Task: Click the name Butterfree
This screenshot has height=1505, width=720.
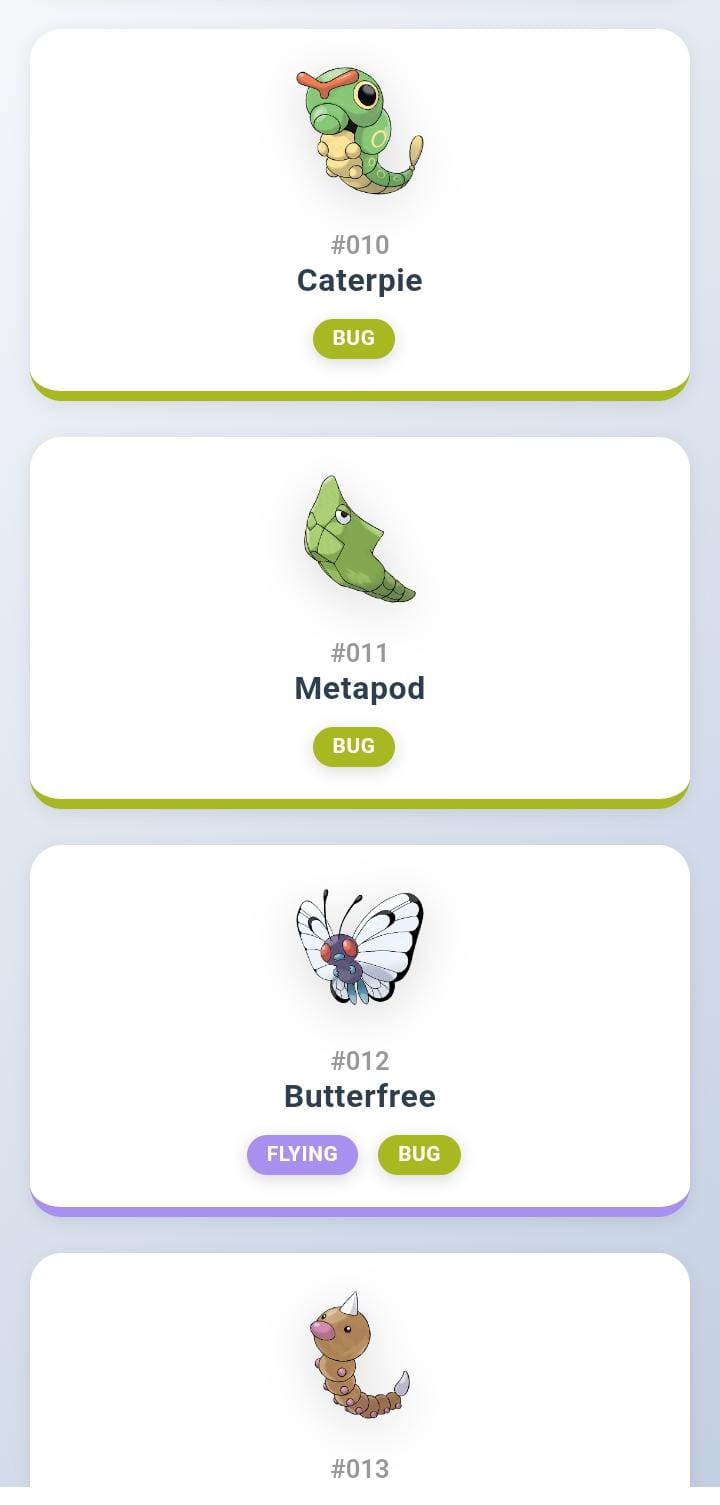Action: [x=358, y=1096]
